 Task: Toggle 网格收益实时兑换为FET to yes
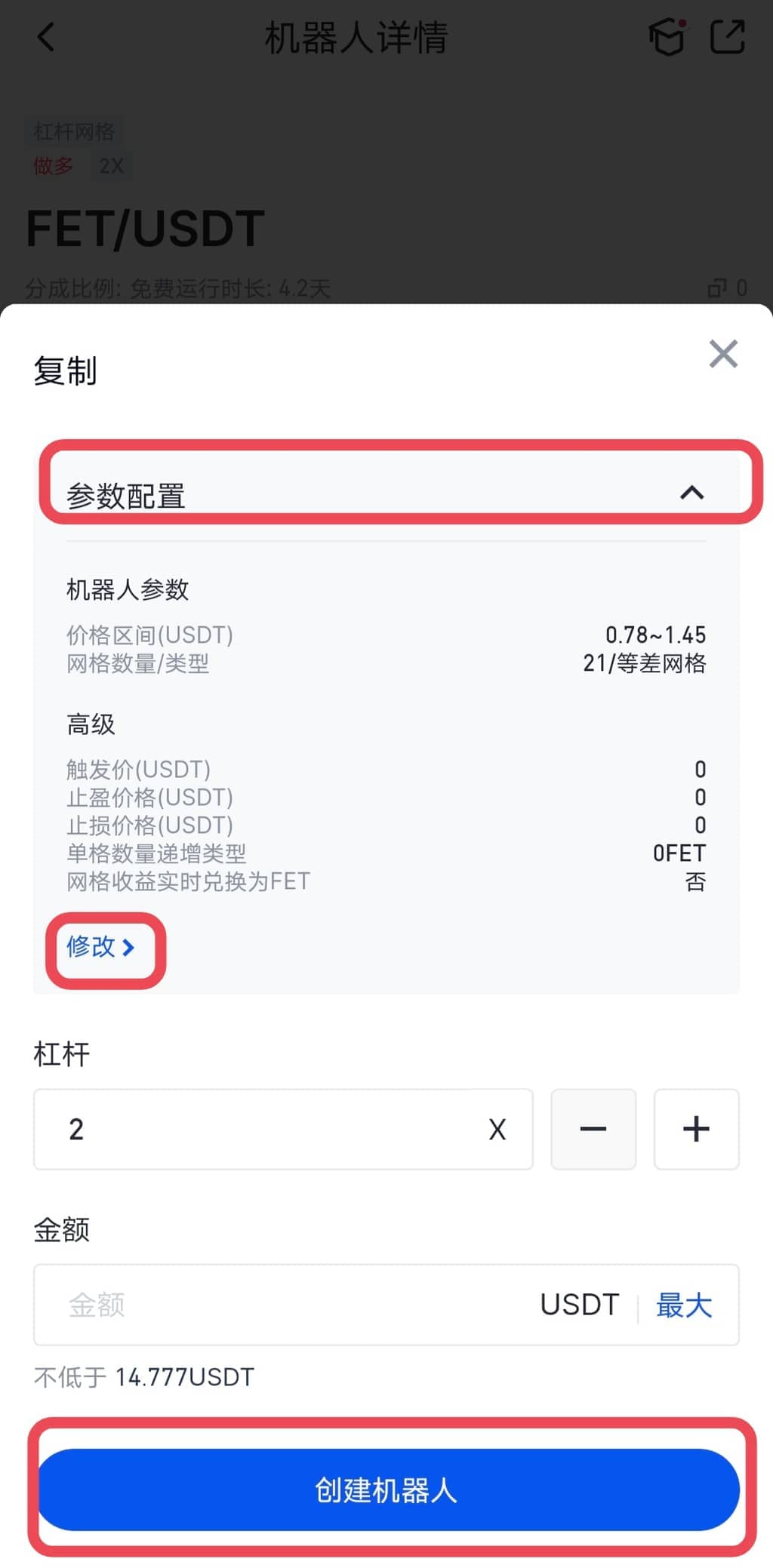click(695, 881)
